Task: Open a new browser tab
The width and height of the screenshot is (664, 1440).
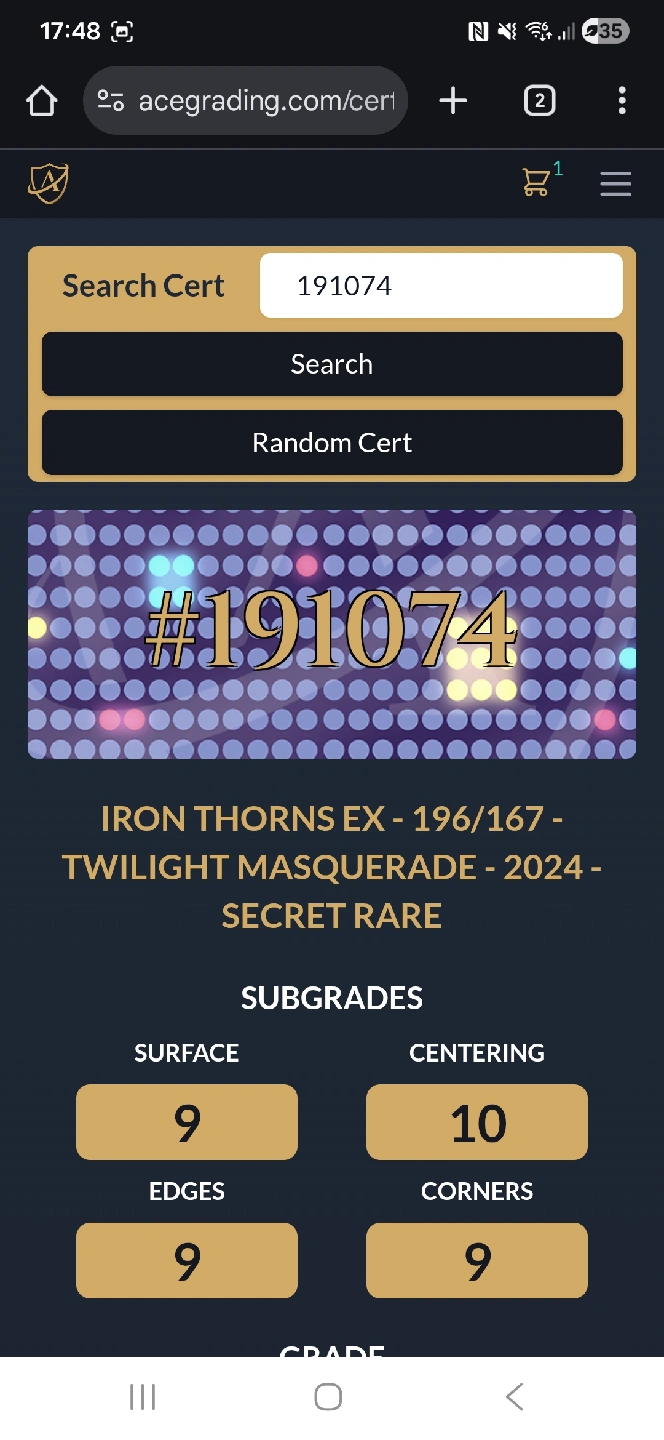Action: (453, 101)
